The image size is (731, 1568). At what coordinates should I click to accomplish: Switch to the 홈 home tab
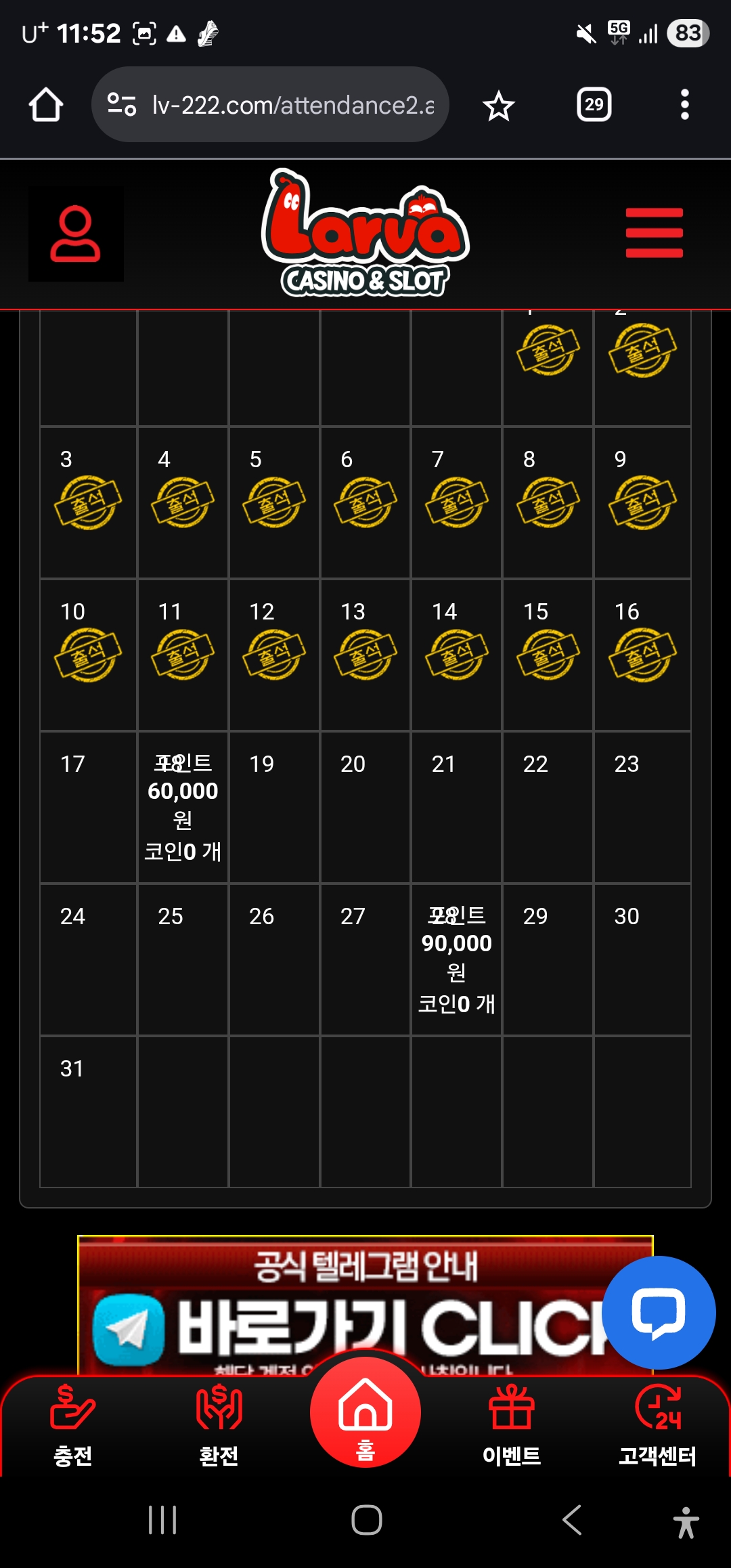[365, 1414]
